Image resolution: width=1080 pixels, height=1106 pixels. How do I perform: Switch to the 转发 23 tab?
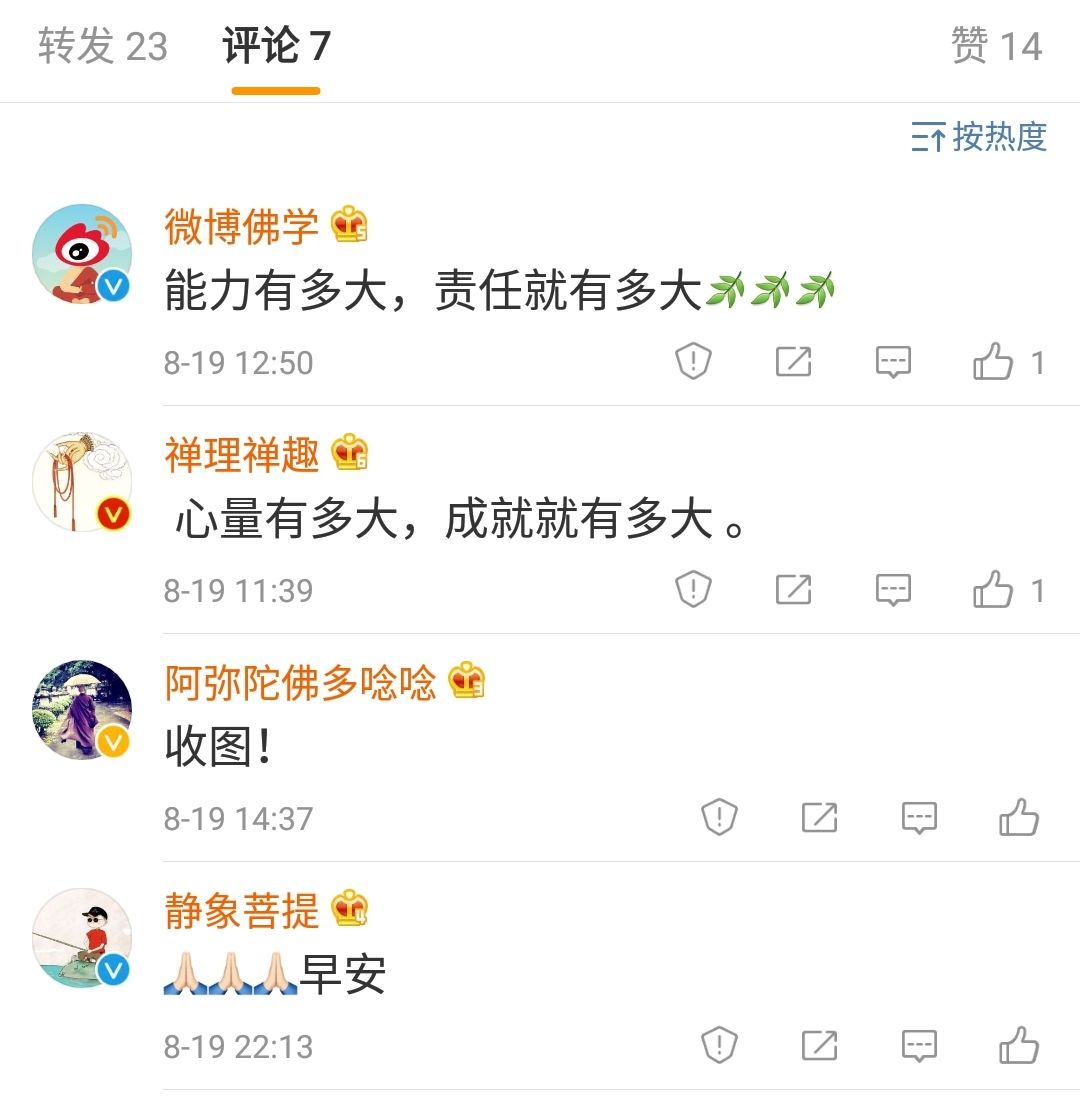(x=103, y=47)
